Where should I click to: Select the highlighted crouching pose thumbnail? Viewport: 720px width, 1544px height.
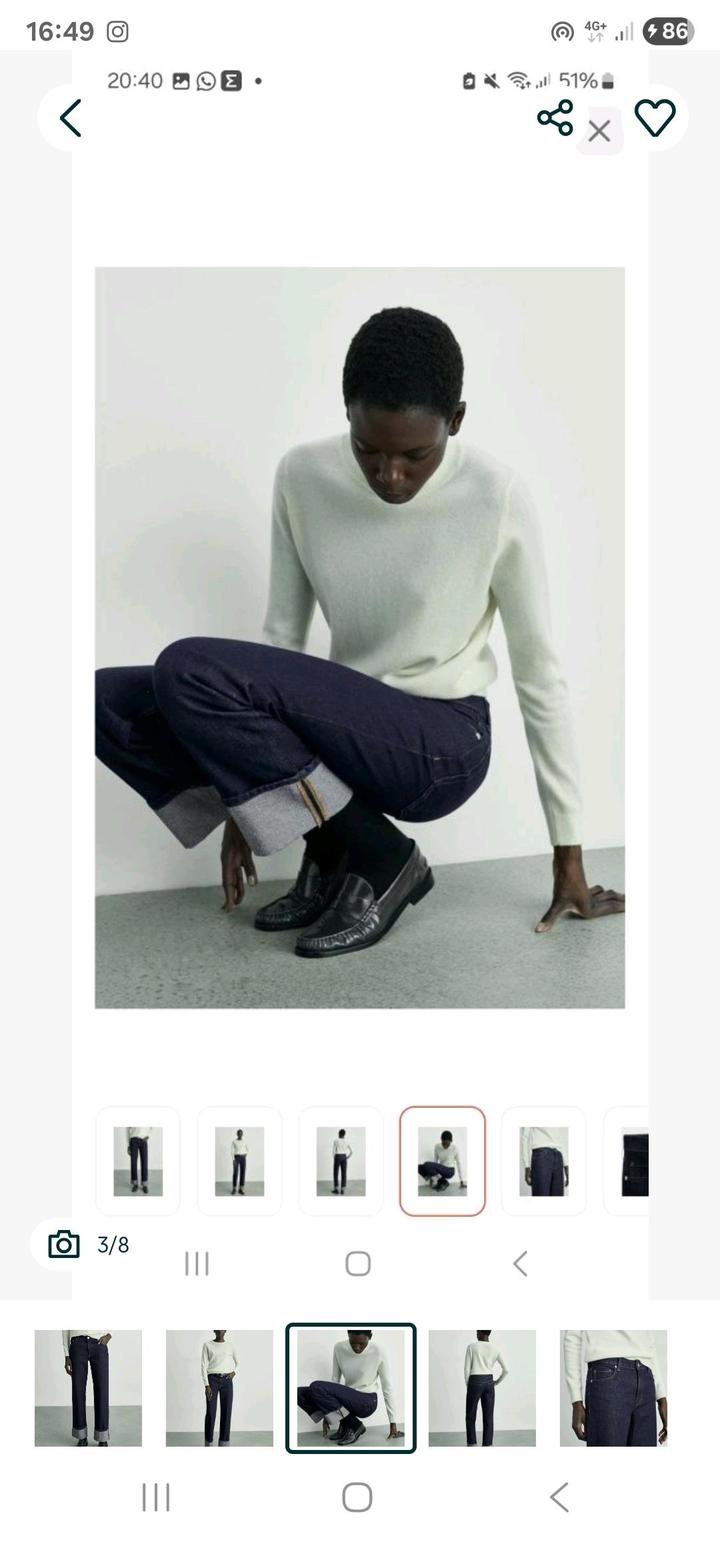pos(351,1387)
